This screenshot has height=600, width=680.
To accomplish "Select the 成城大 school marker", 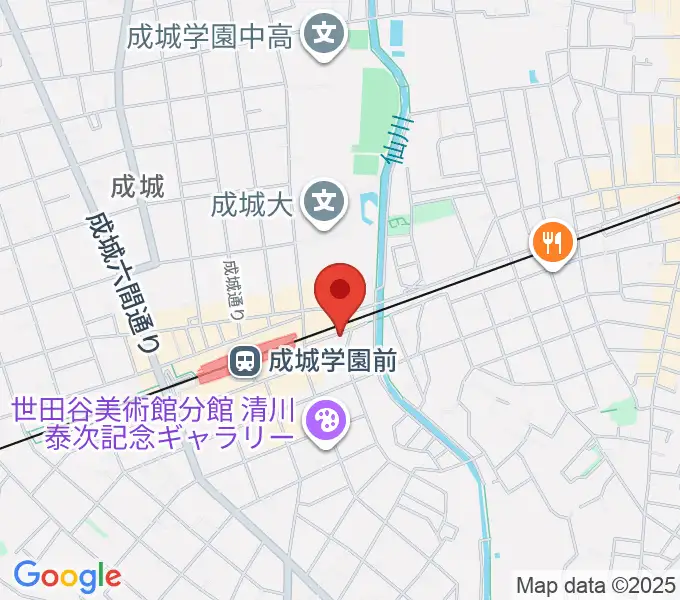I will tap(324, 204).
